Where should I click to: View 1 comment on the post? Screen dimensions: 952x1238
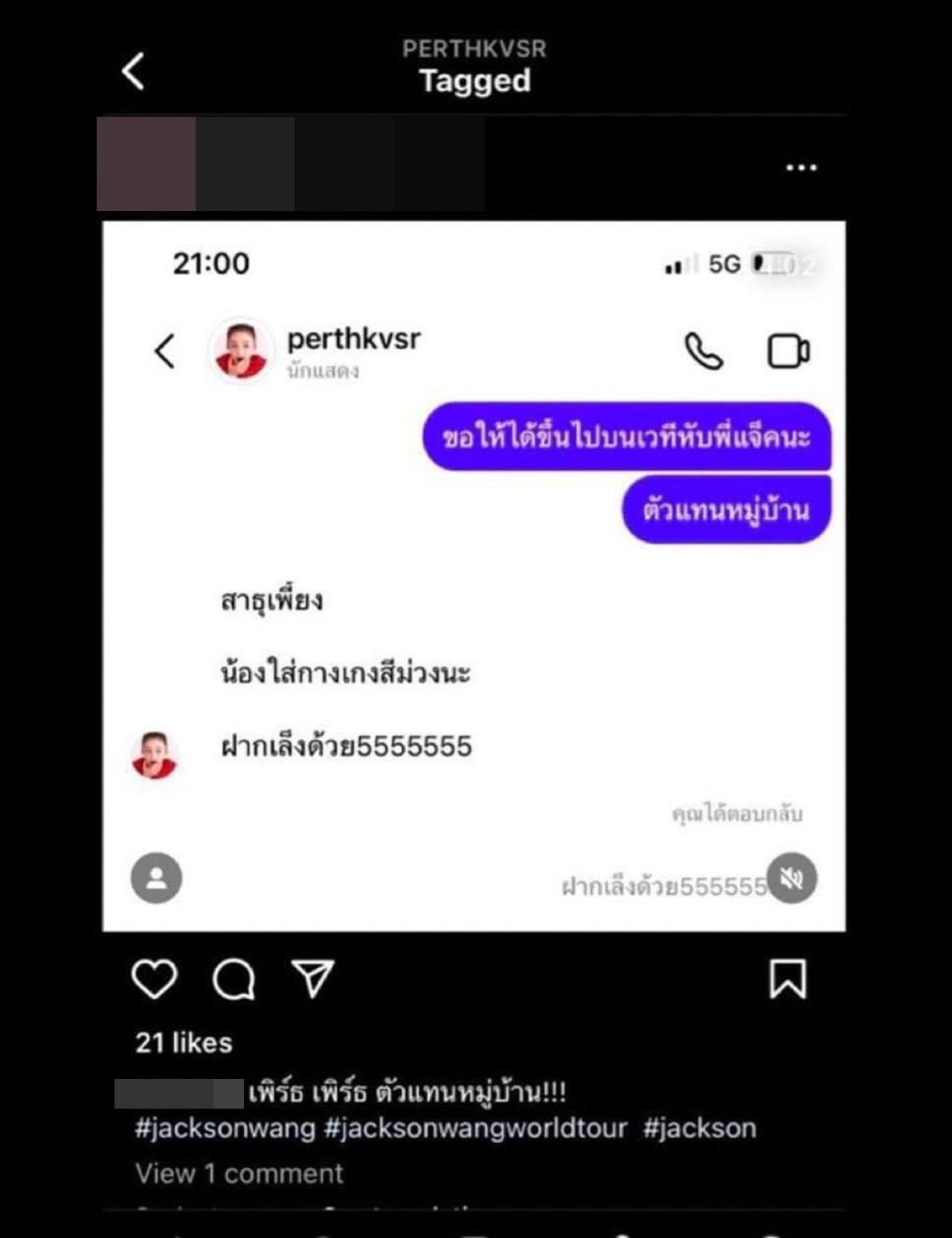click(x=239, y=1173)
